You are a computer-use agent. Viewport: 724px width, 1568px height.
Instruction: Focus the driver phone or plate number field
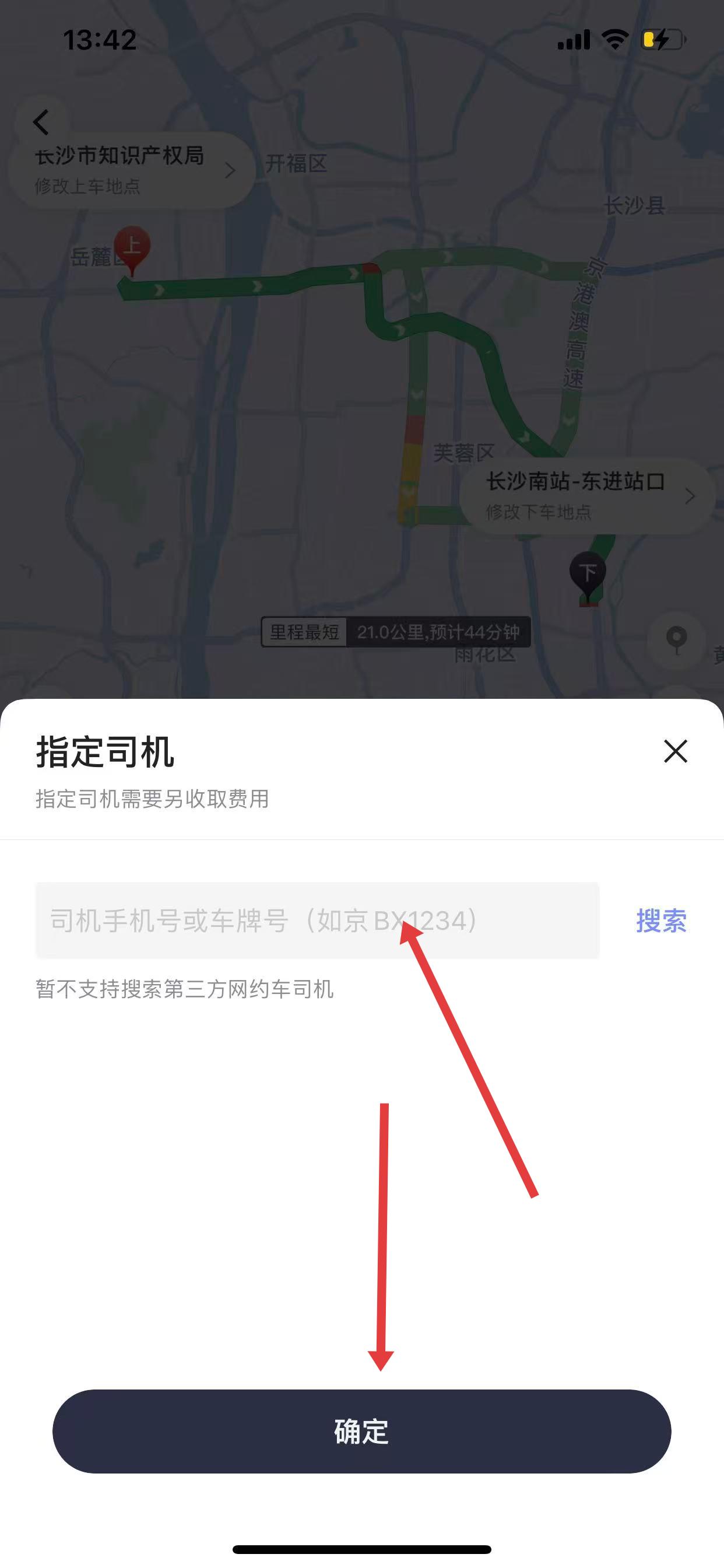pos(317,921)
